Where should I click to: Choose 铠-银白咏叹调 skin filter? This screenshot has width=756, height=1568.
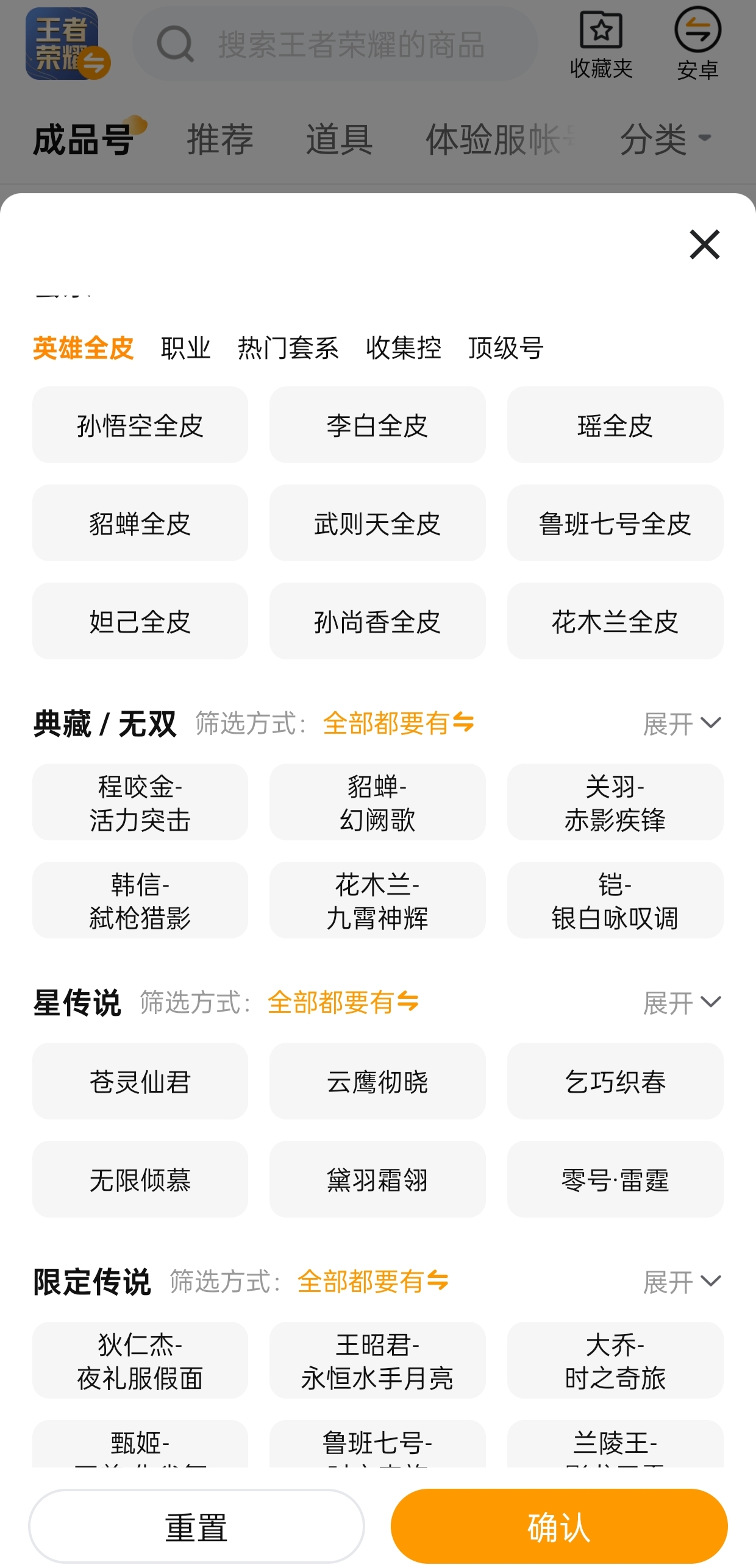[615, 900]
